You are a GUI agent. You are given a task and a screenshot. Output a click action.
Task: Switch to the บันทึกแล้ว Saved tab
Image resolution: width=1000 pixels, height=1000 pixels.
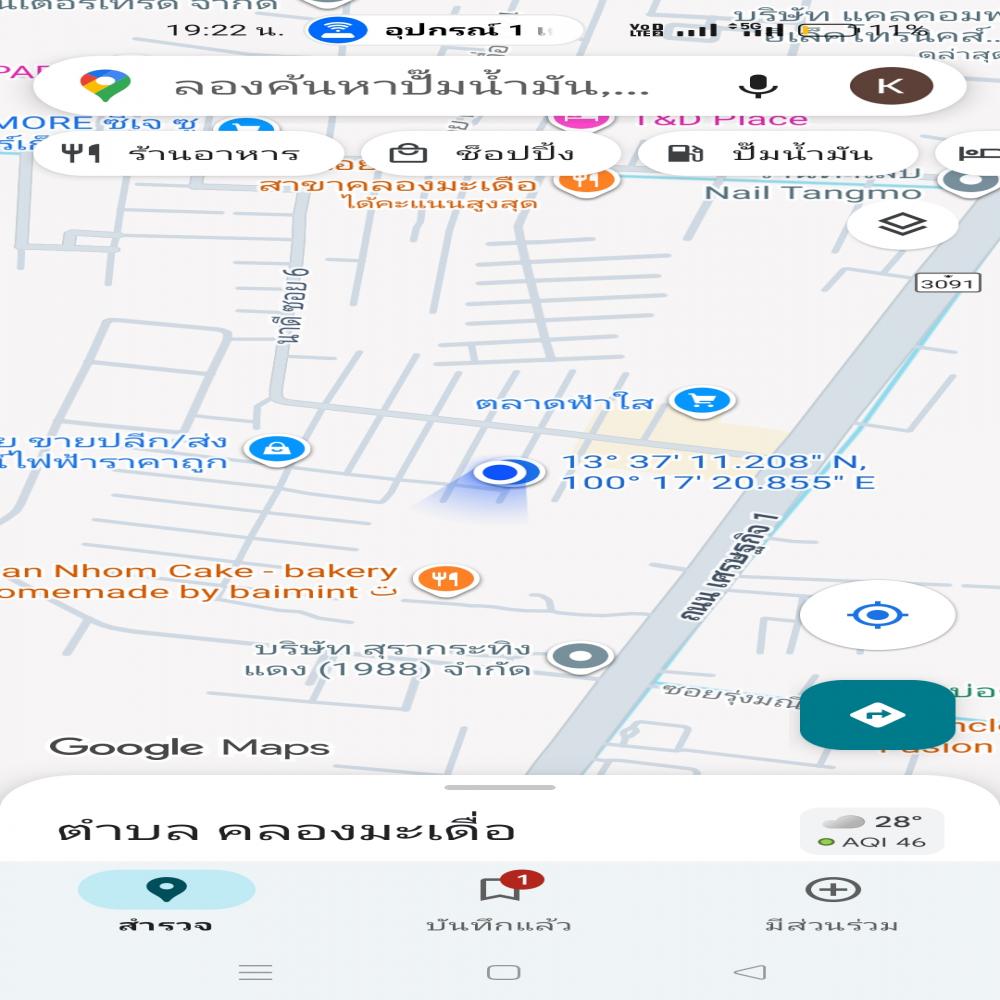pos(498,900)
